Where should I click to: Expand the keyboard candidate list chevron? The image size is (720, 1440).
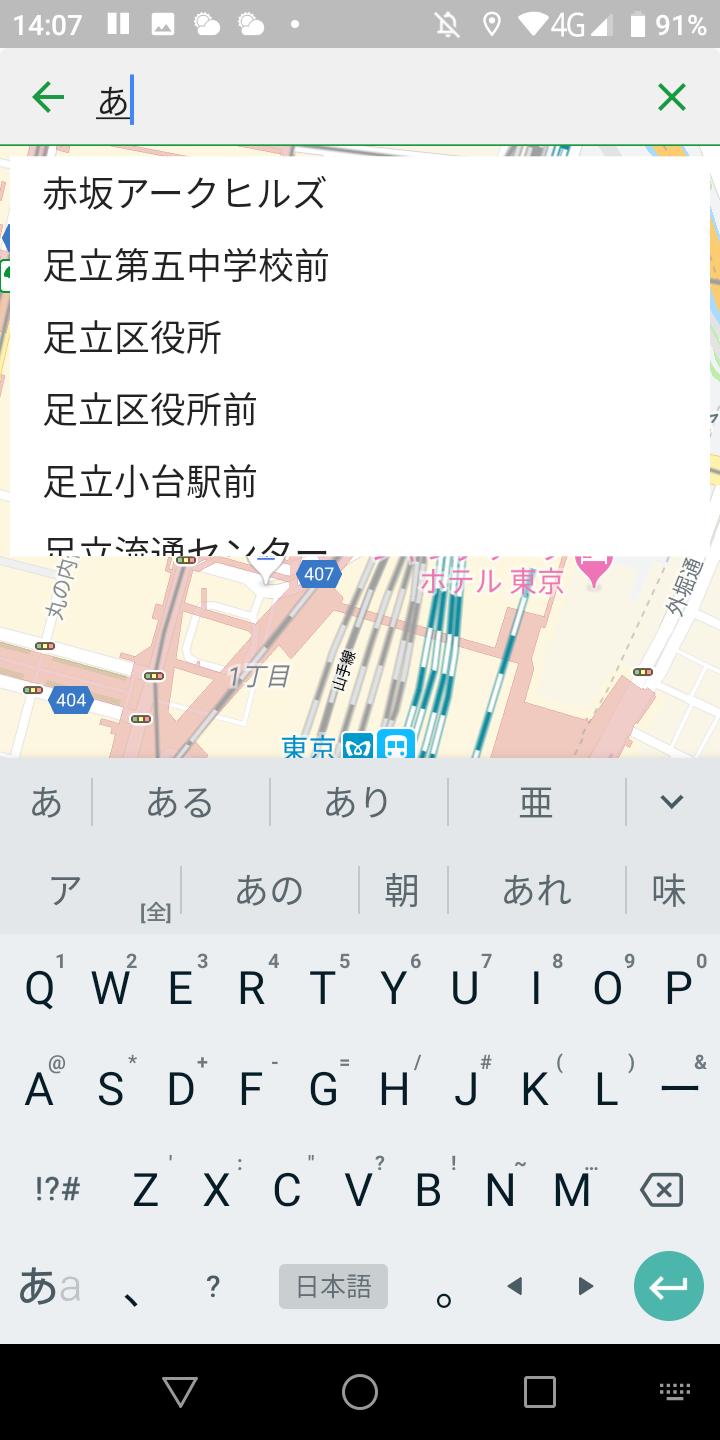[672, 802]
